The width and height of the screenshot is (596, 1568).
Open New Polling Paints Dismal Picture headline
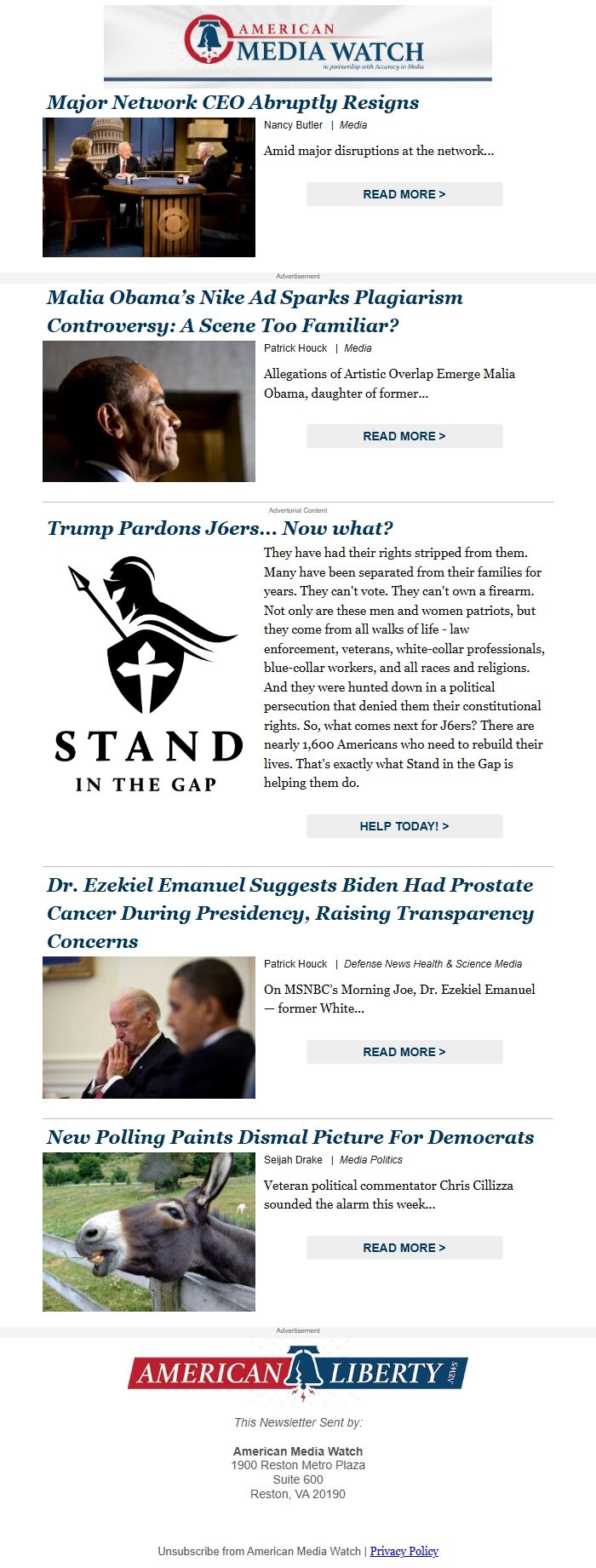(289, 1137)
